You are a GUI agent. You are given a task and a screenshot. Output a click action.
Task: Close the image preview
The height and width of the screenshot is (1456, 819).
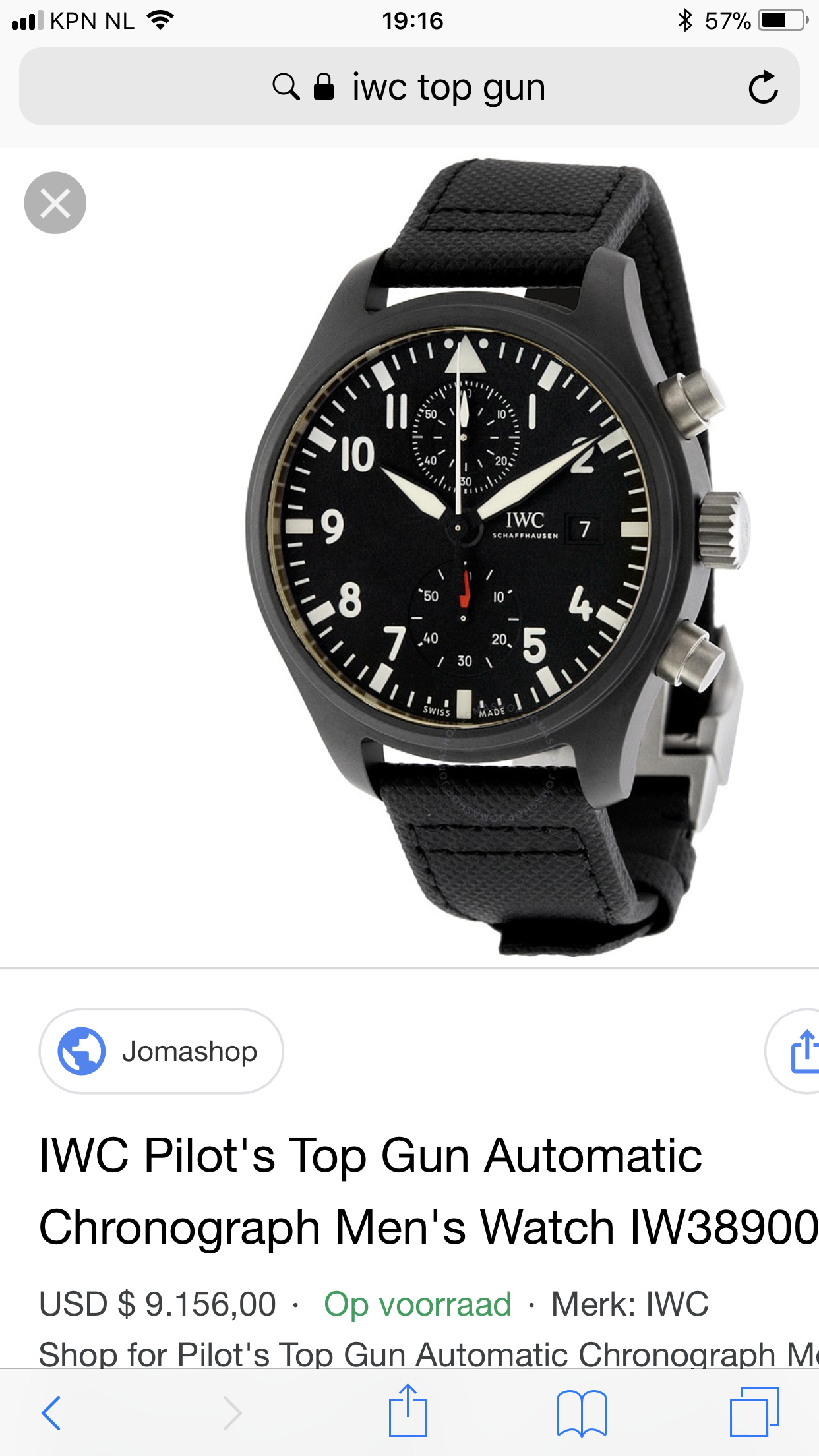pos(55,203)
